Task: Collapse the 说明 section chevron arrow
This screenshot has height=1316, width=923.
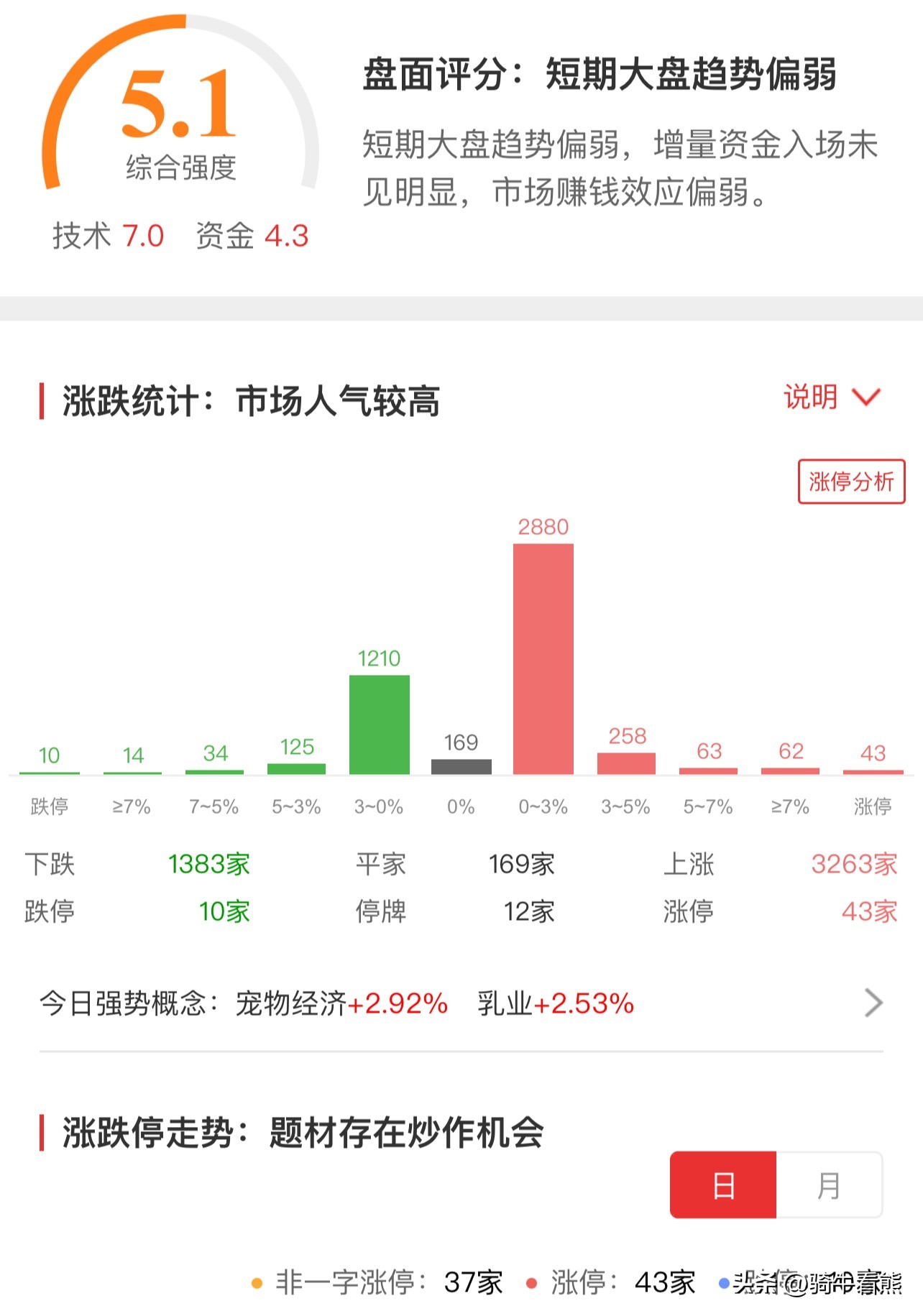Action: pyautogui.click(x=864, y=397)
